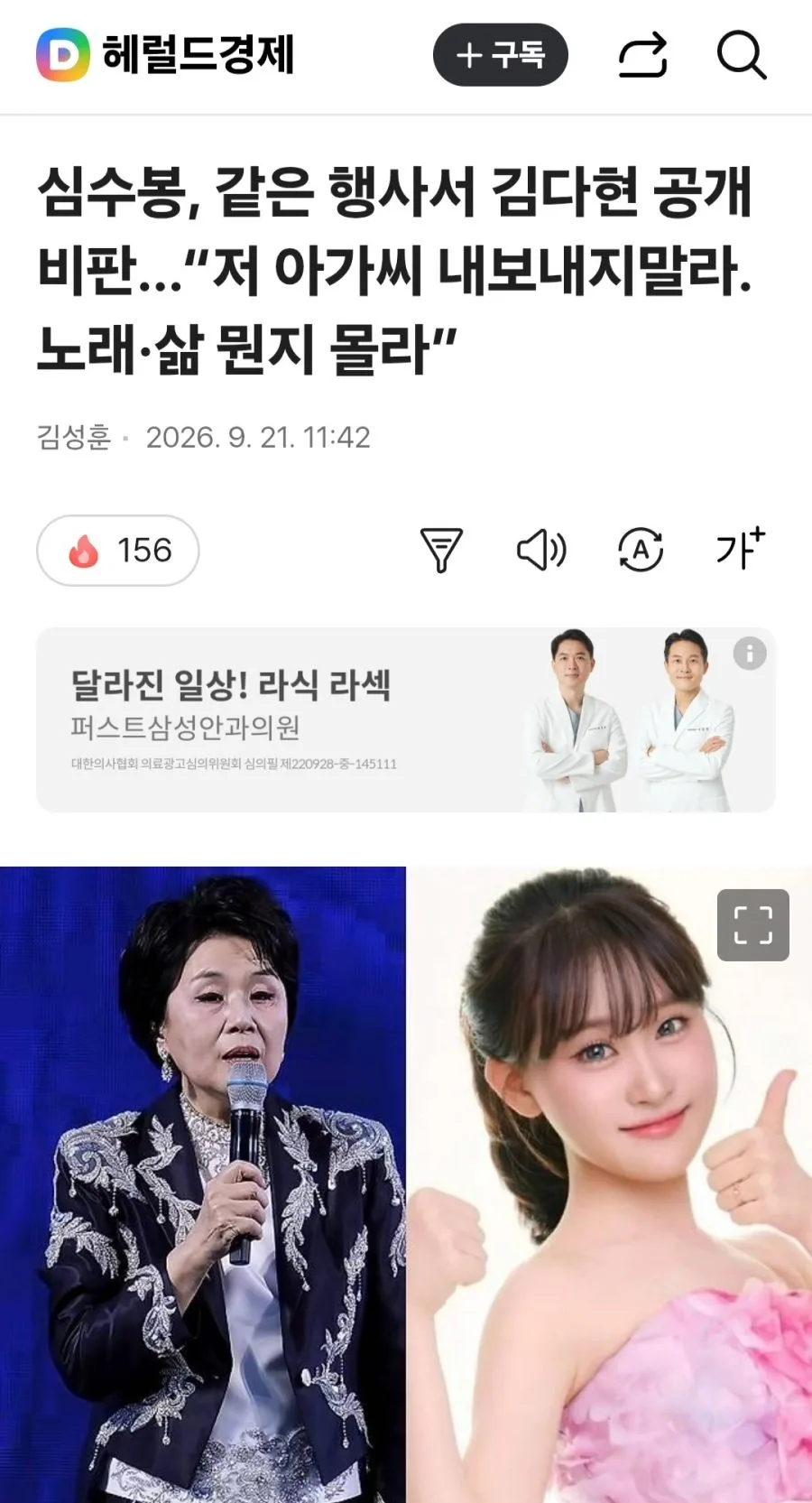Open the 헤럴드경제 press home
Image resolution: width=812 pixels, height=1503 pixels.
click(x=166, y=54)
